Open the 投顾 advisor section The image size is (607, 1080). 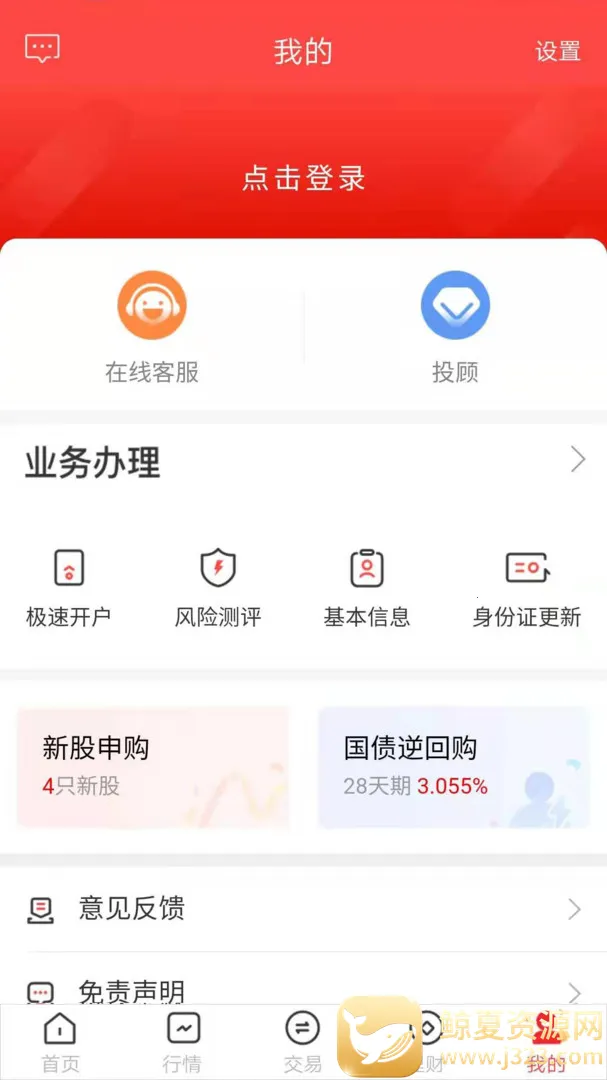[x=455, y=327]
